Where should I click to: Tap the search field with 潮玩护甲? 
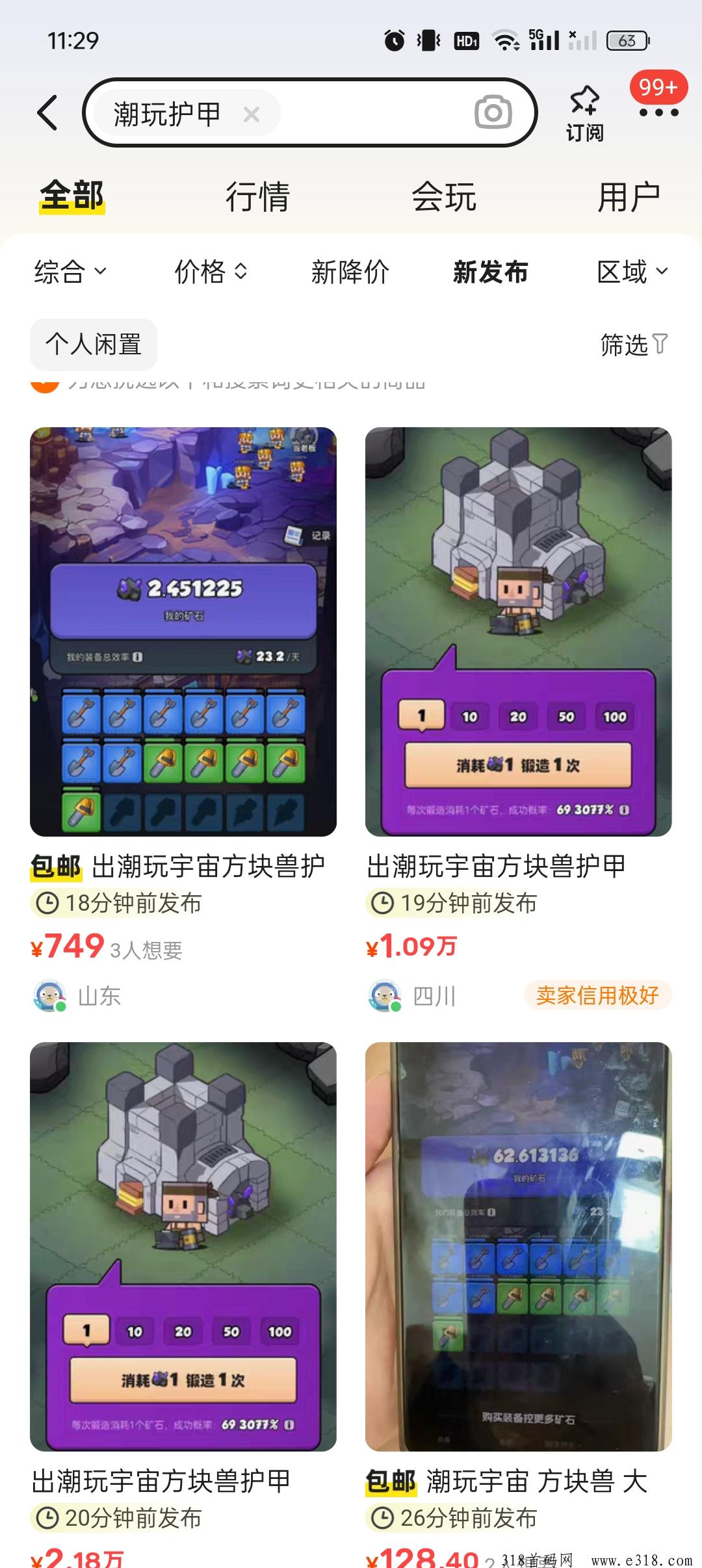[x=309, y=112]
